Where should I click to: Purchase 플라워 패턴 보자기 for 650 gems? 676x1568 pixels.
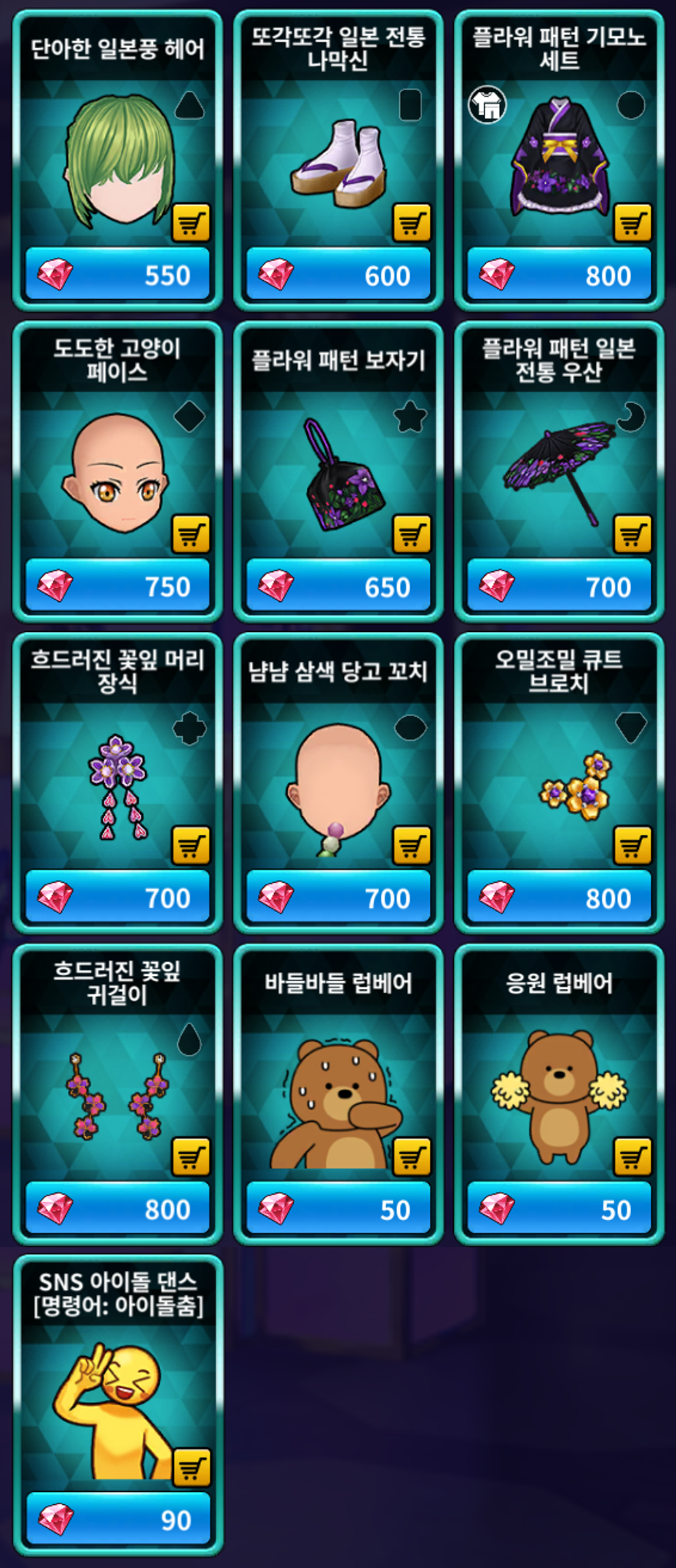point(338,586)
